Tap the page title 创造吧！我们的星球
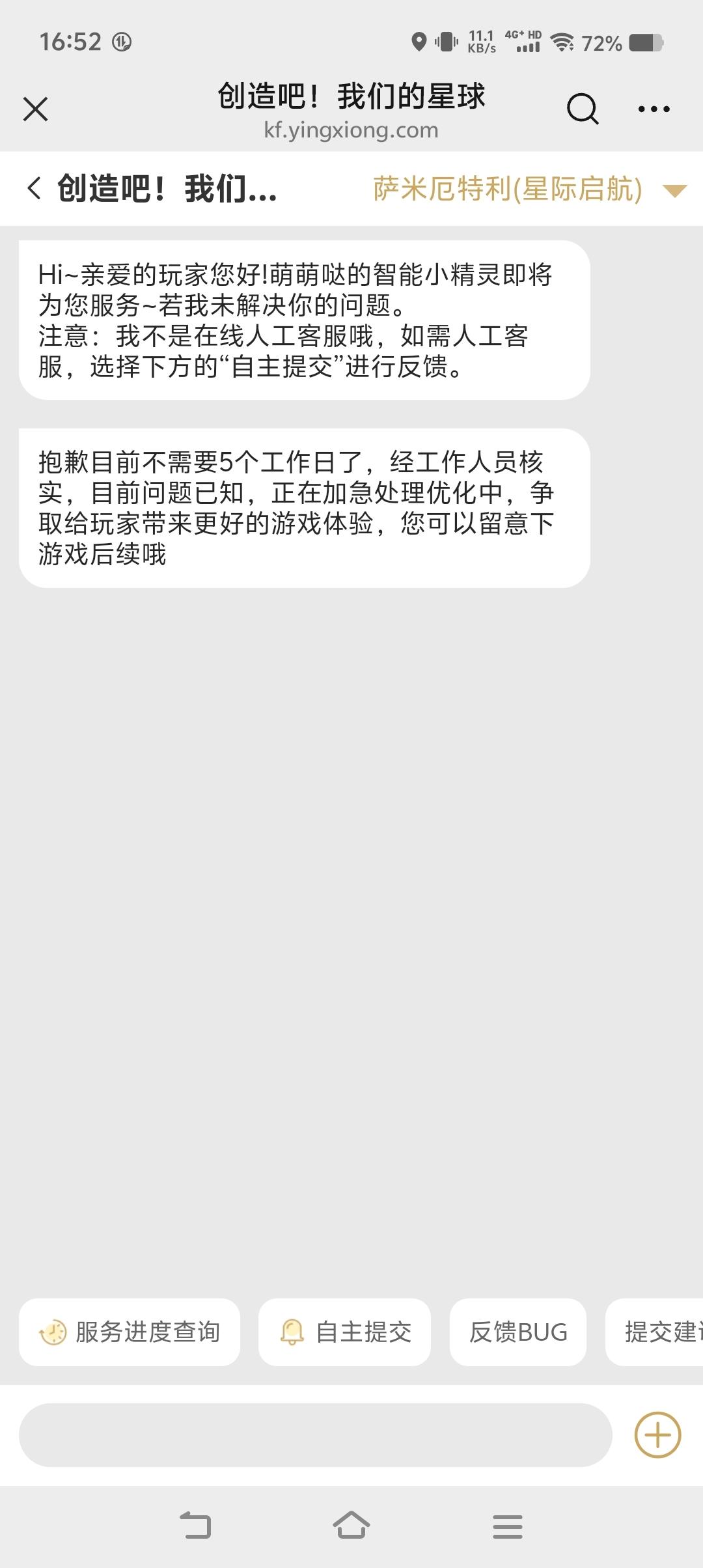 click(351, 96)
